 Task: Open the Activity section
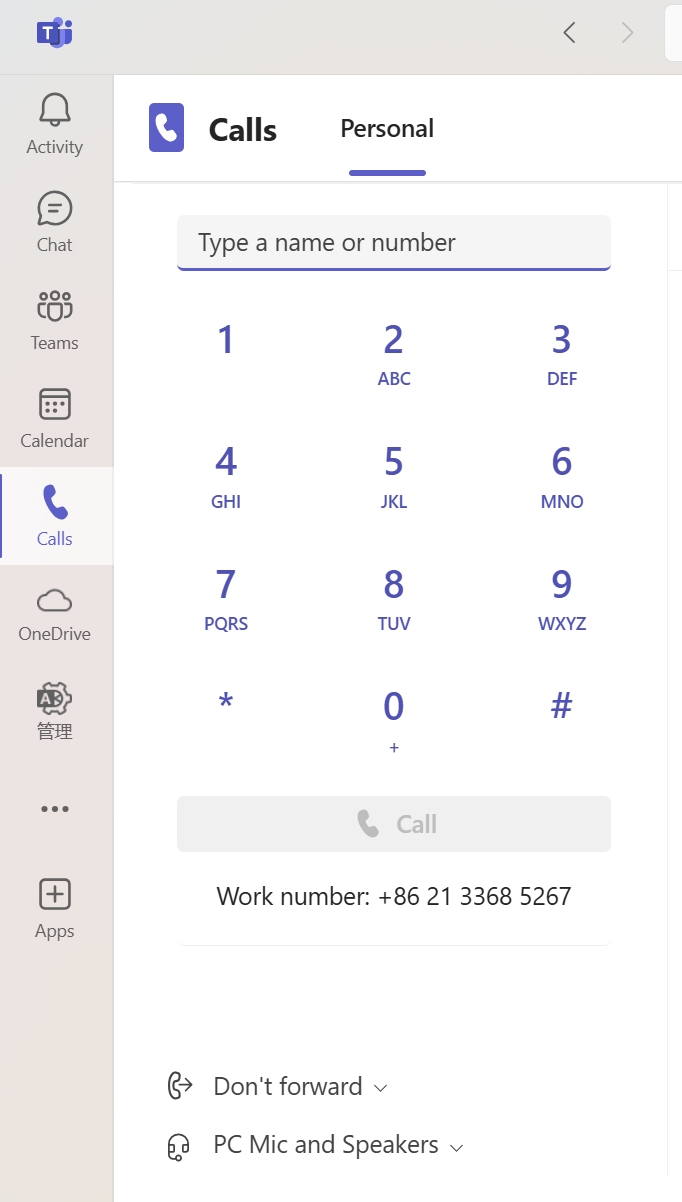click(55, 125)
